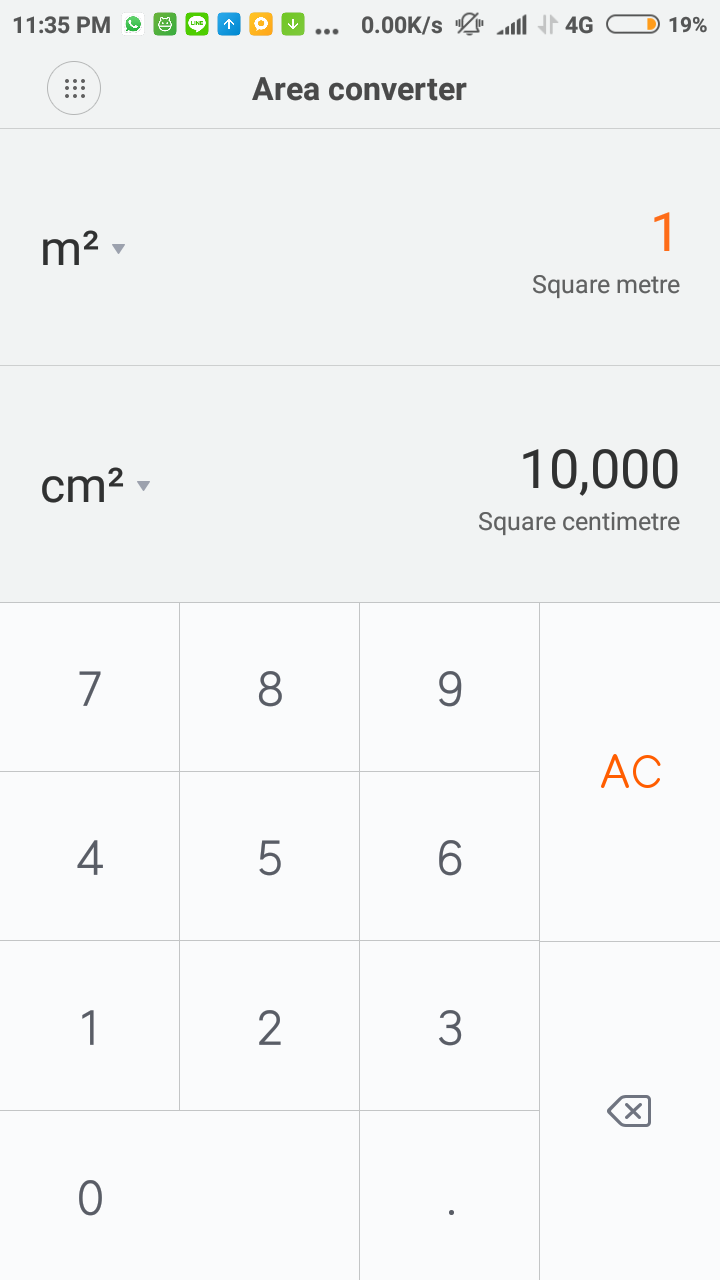Image resolution: width=720 pixels, height=1280 pixels.
Task: Tap digit 7 on keypad
Action: click(x=90, y=688)
